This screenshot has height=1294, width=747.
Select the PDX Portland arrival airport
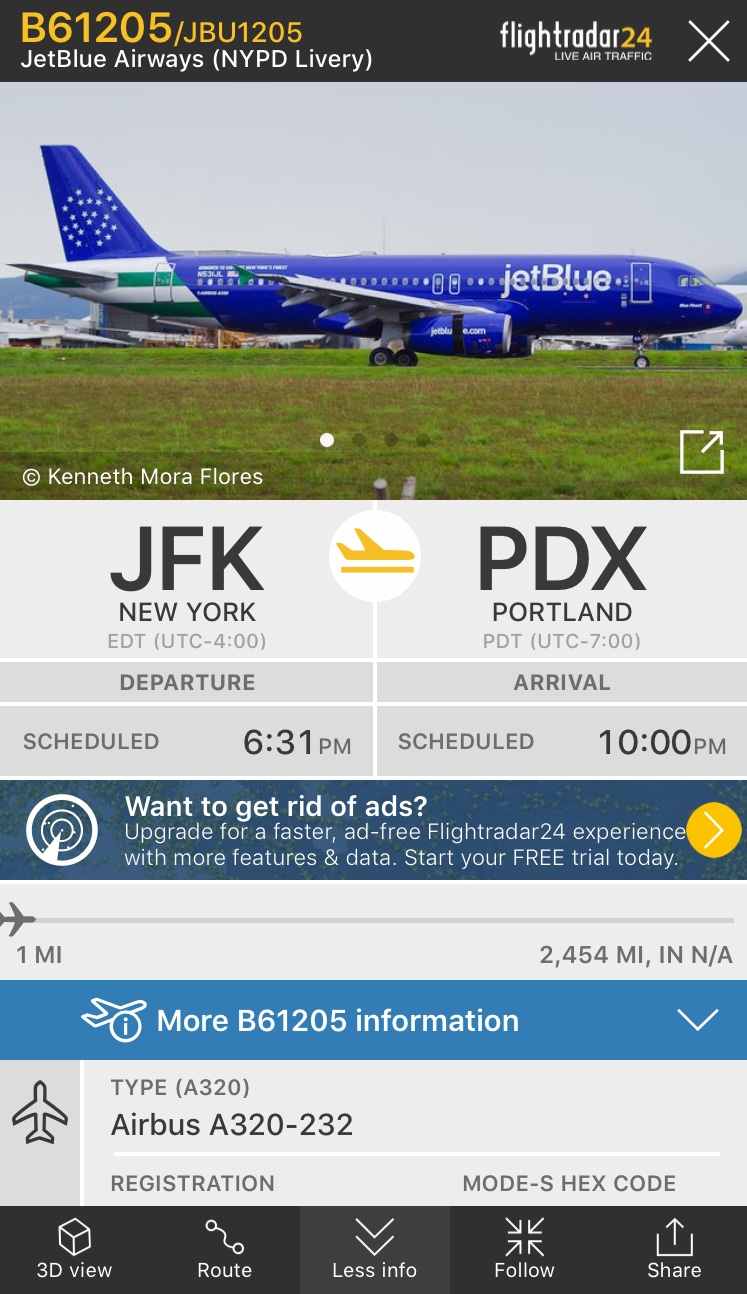pyautogui.click(x=561, y=580)
